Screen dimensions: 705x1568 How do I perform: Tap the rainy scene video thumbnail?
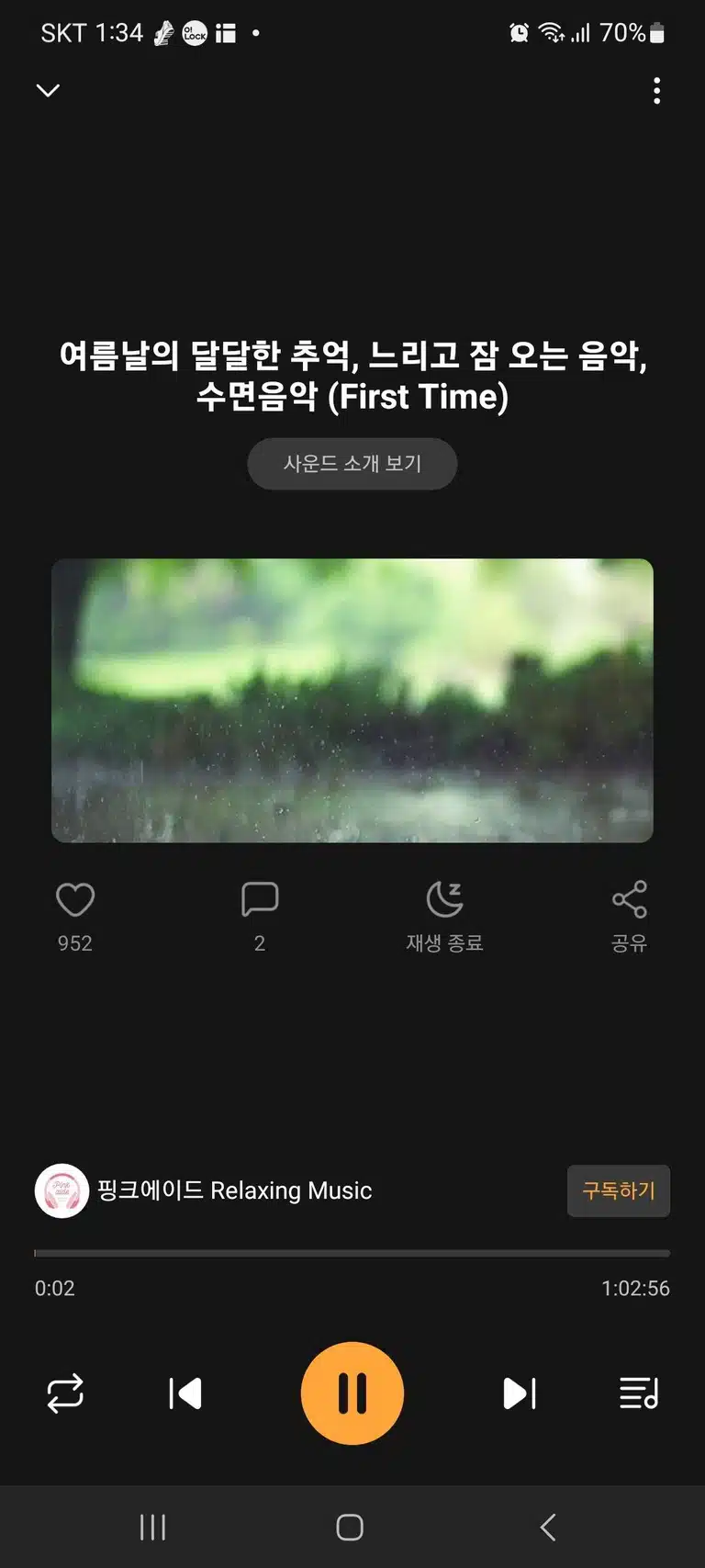point(352,701)
